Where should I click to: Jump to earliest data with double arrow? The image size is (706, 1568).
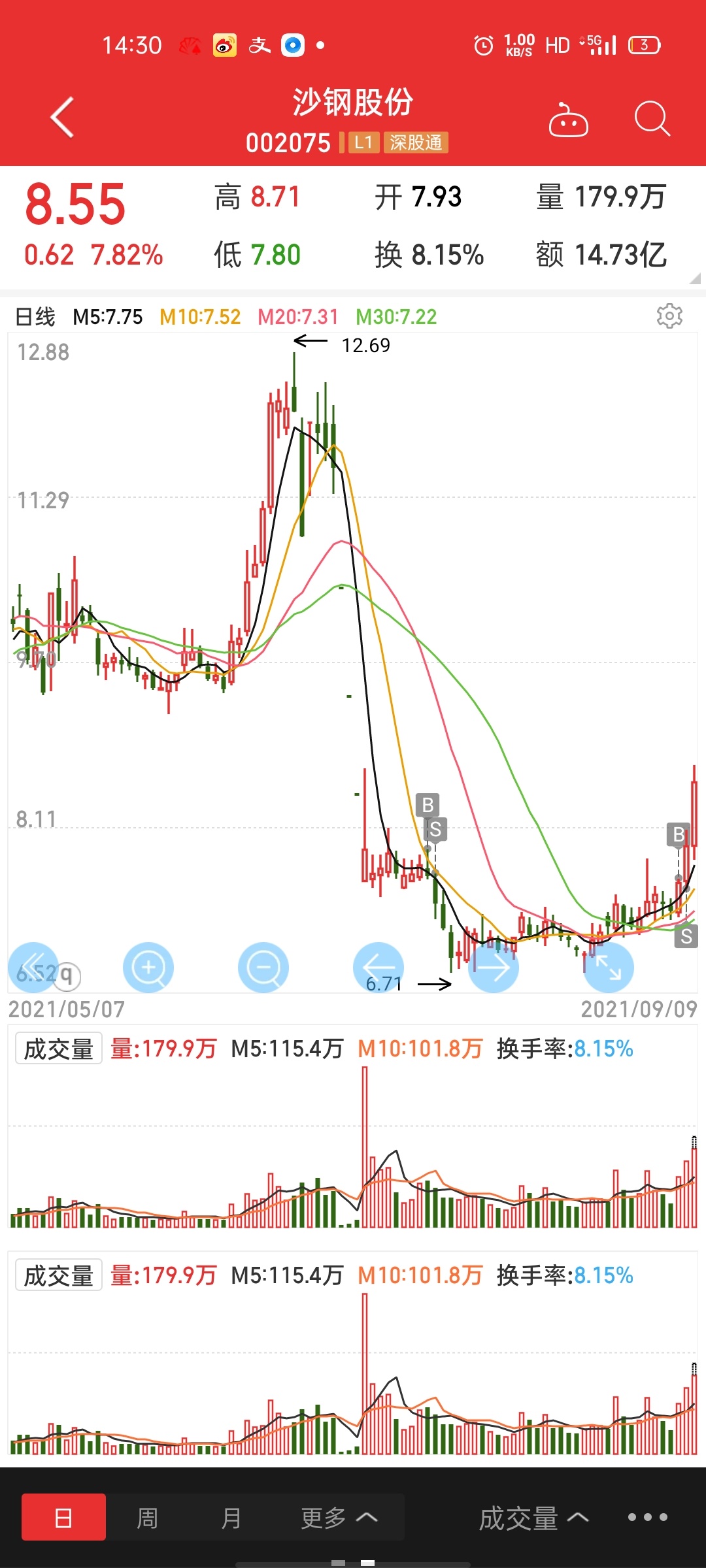click(33, 967)
